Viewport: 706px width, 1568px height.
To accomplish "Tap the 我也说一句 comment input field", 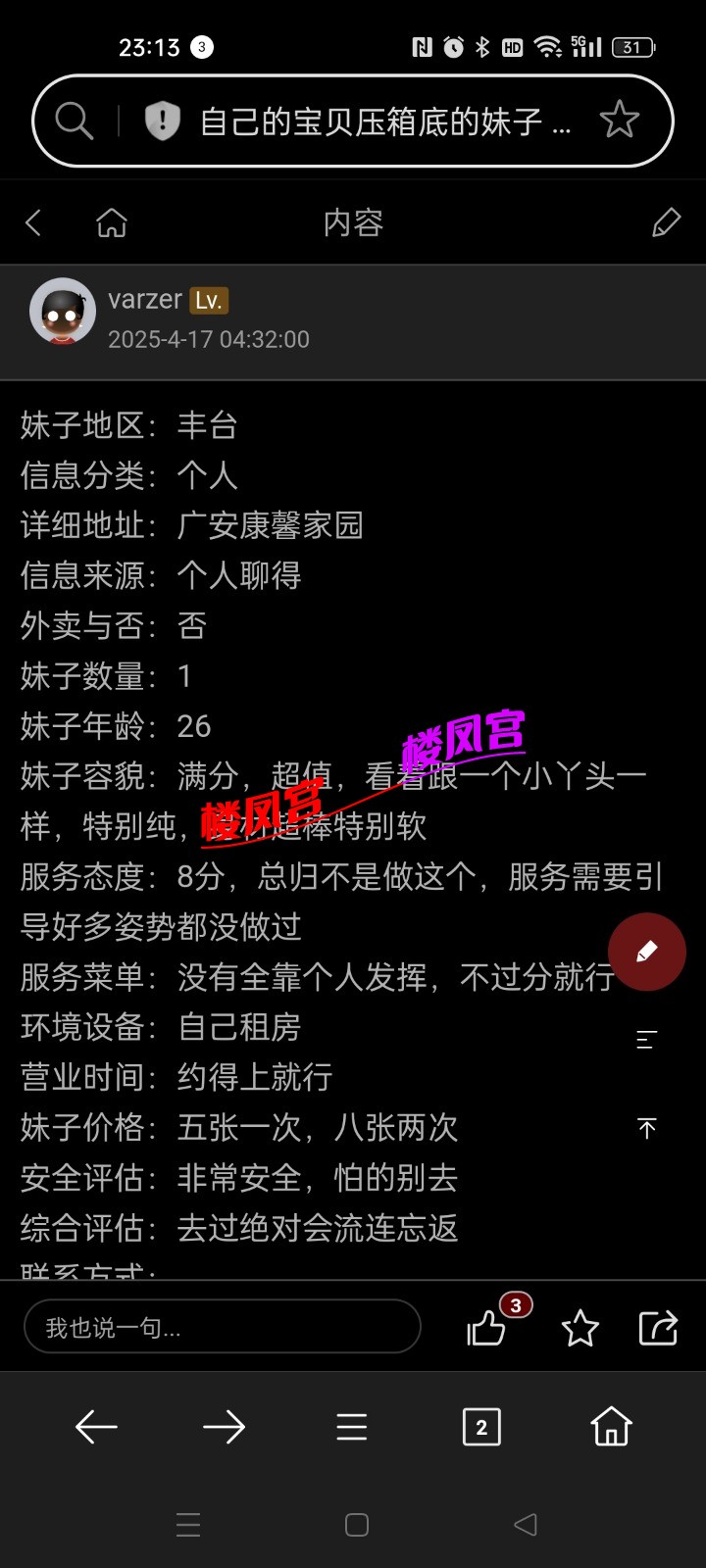I will (x=223, y=1327).
